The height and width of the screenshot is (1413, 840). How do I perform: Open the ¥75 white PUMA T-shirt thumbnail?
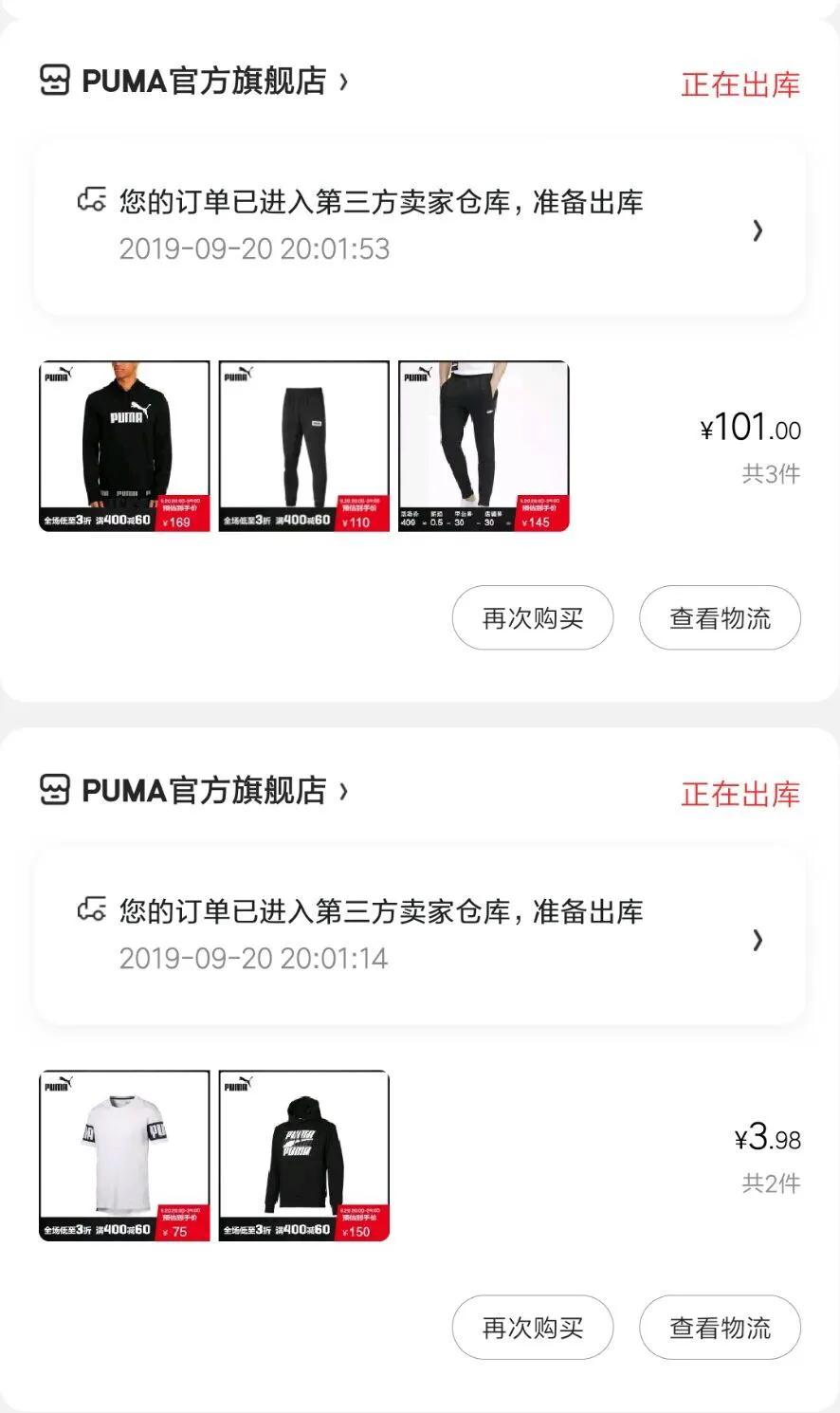coord(124,1155)
